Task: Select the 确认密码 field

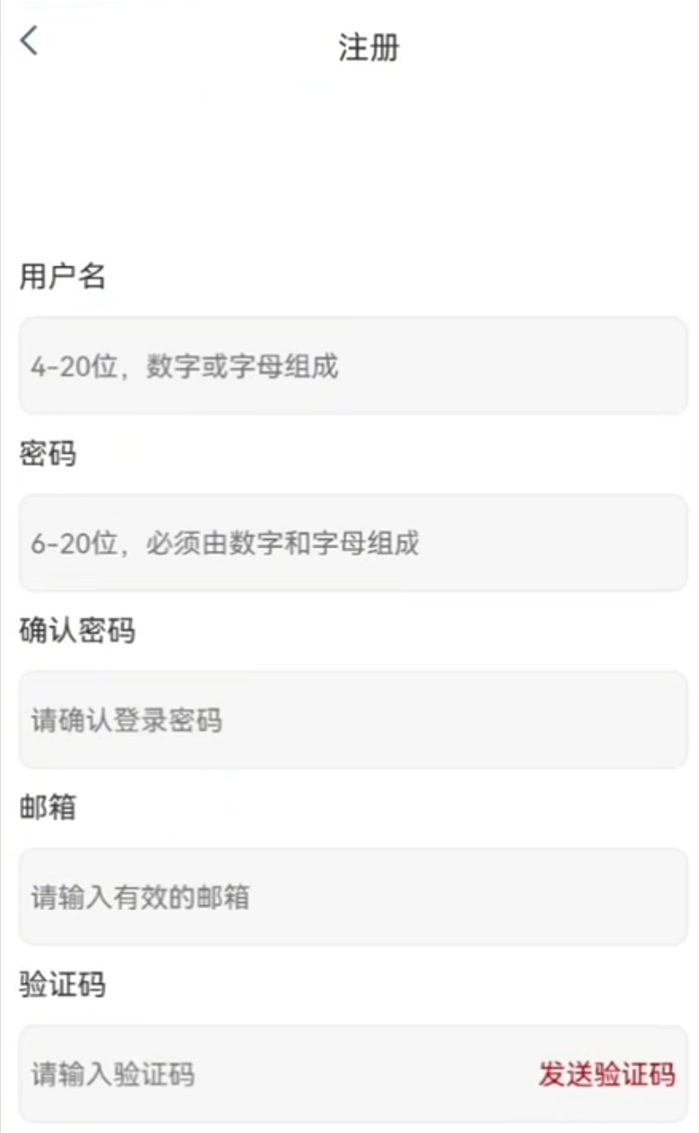Action: coord(353,720)
